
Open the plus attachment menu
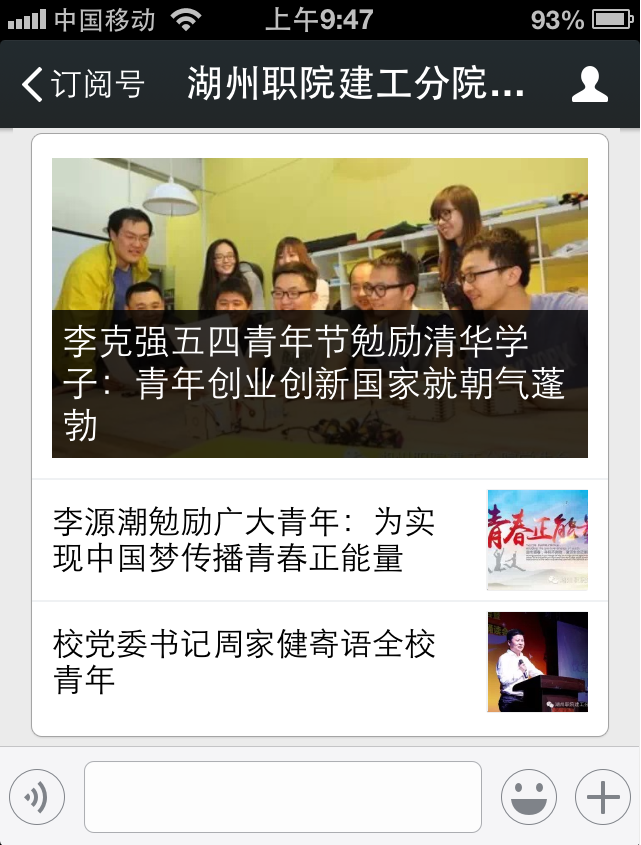[603, 797]
